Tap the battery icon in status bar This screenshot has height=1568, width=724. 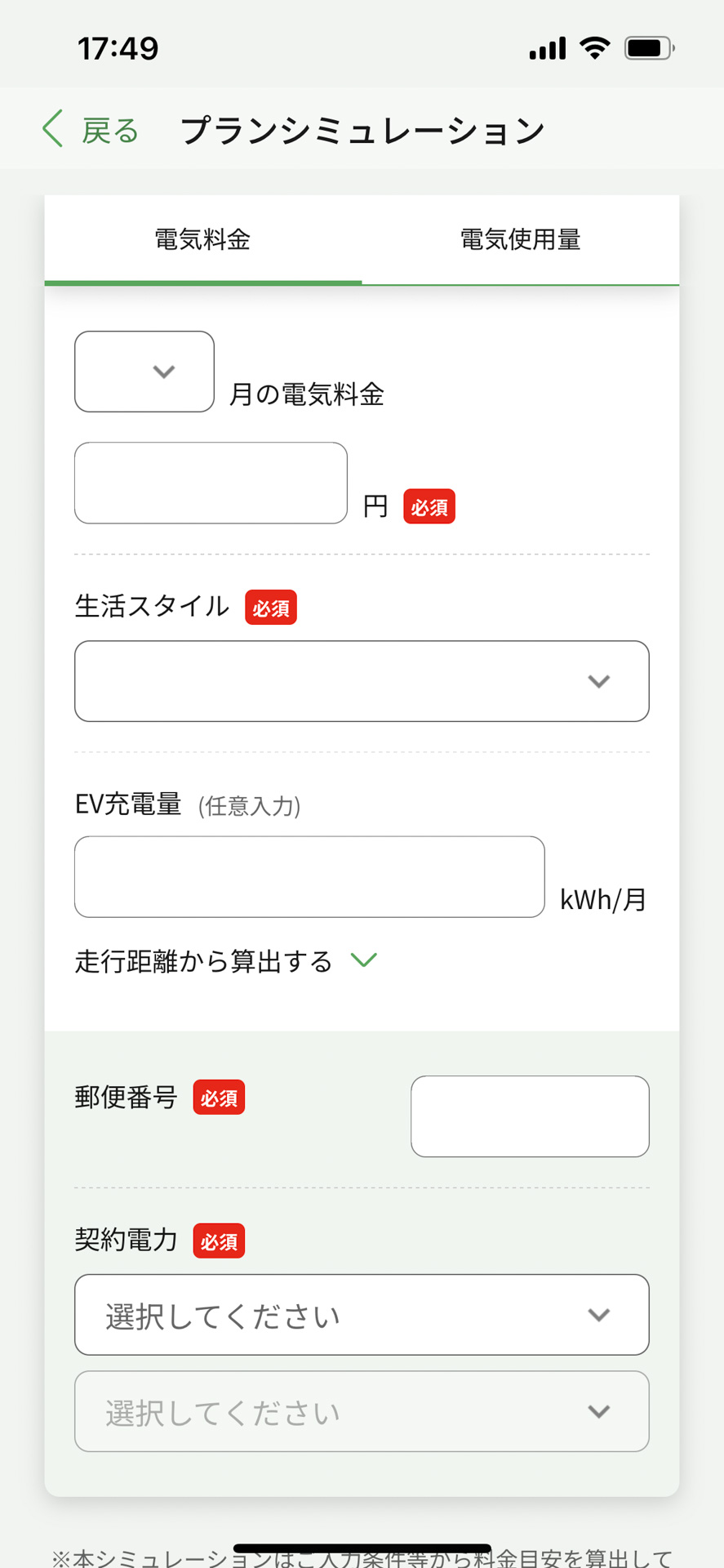coord(649,48)
